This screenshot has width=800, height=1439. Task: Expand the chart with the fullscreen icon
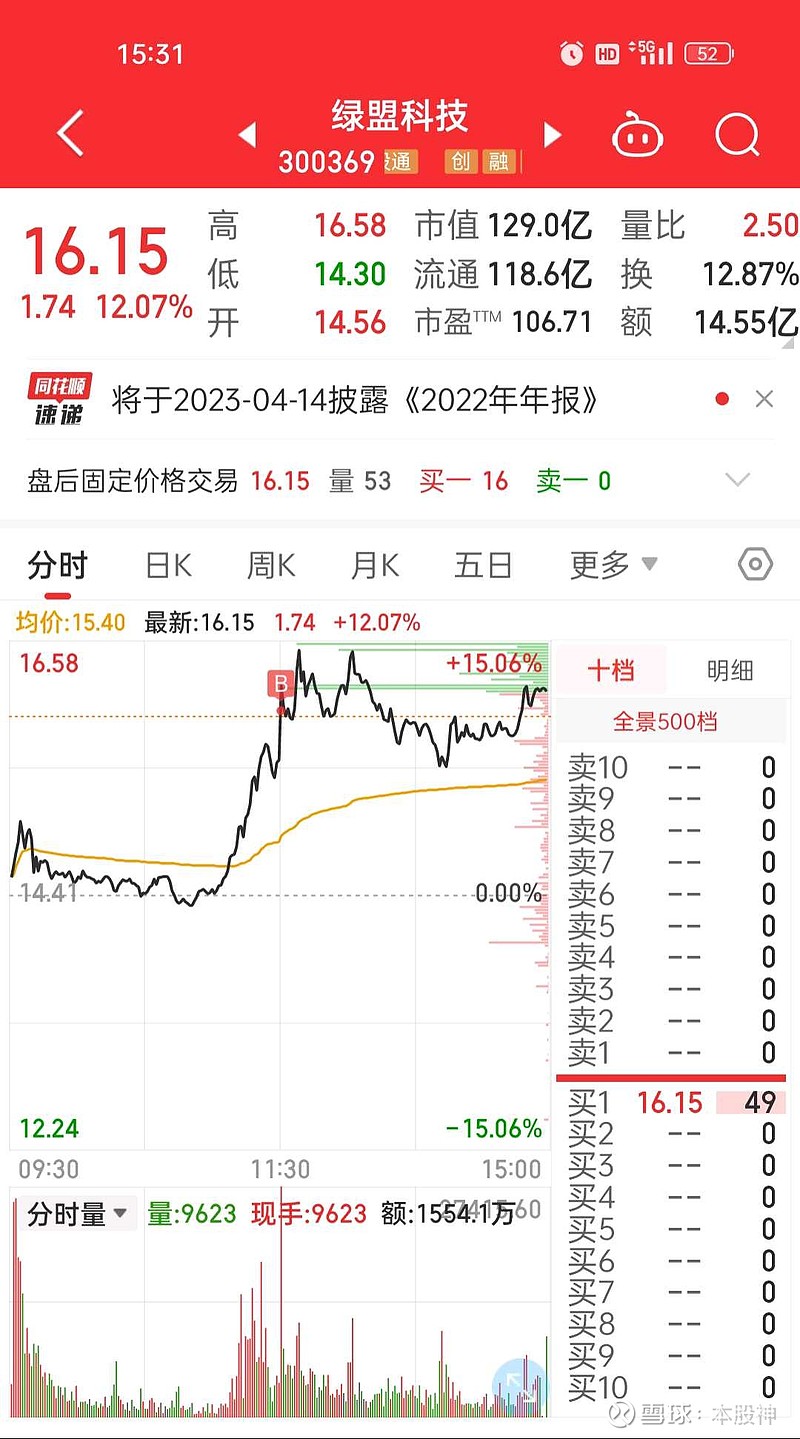518,1384
